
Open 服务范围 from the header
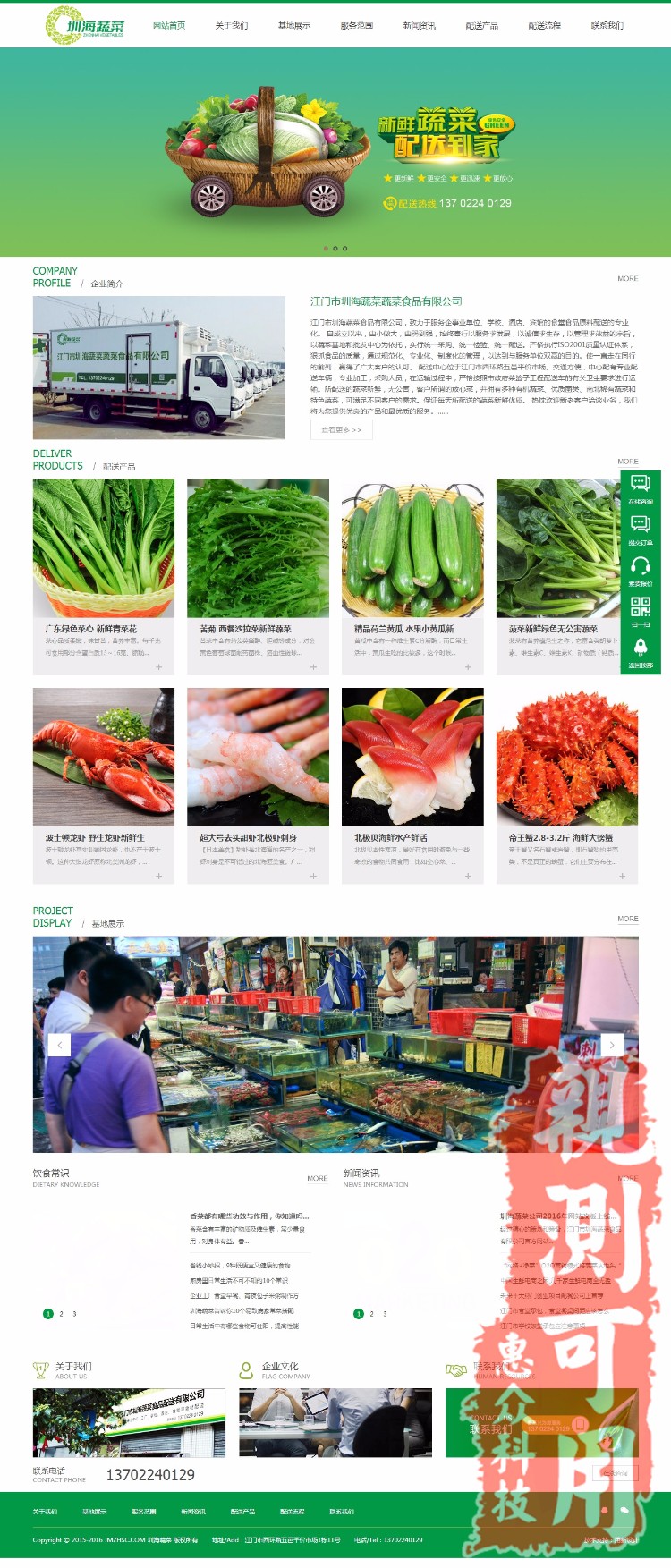pyautogui.click(x=357, y=26)
